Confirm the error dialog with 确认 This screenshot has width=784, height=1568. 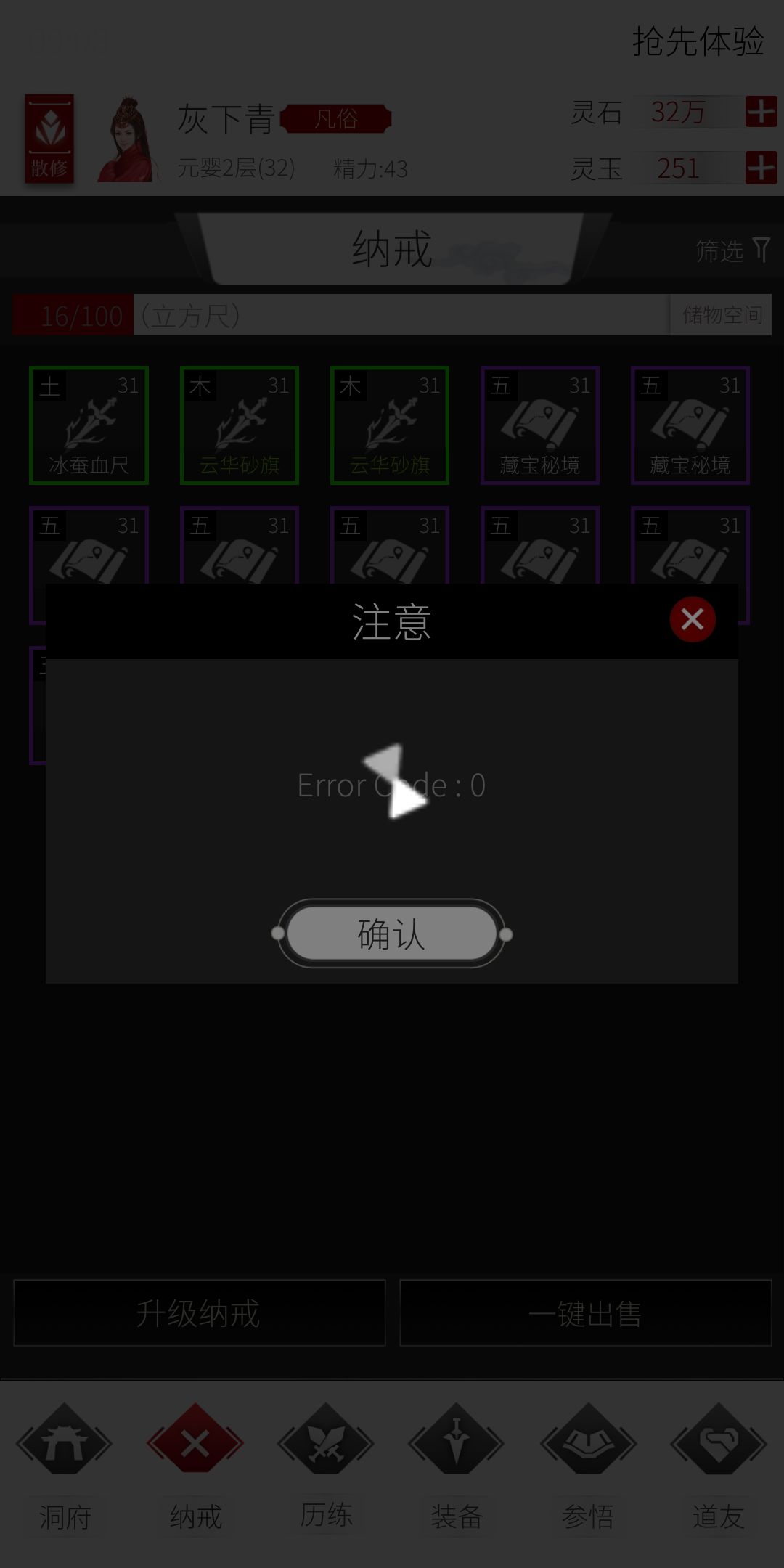tap(391, 934)
